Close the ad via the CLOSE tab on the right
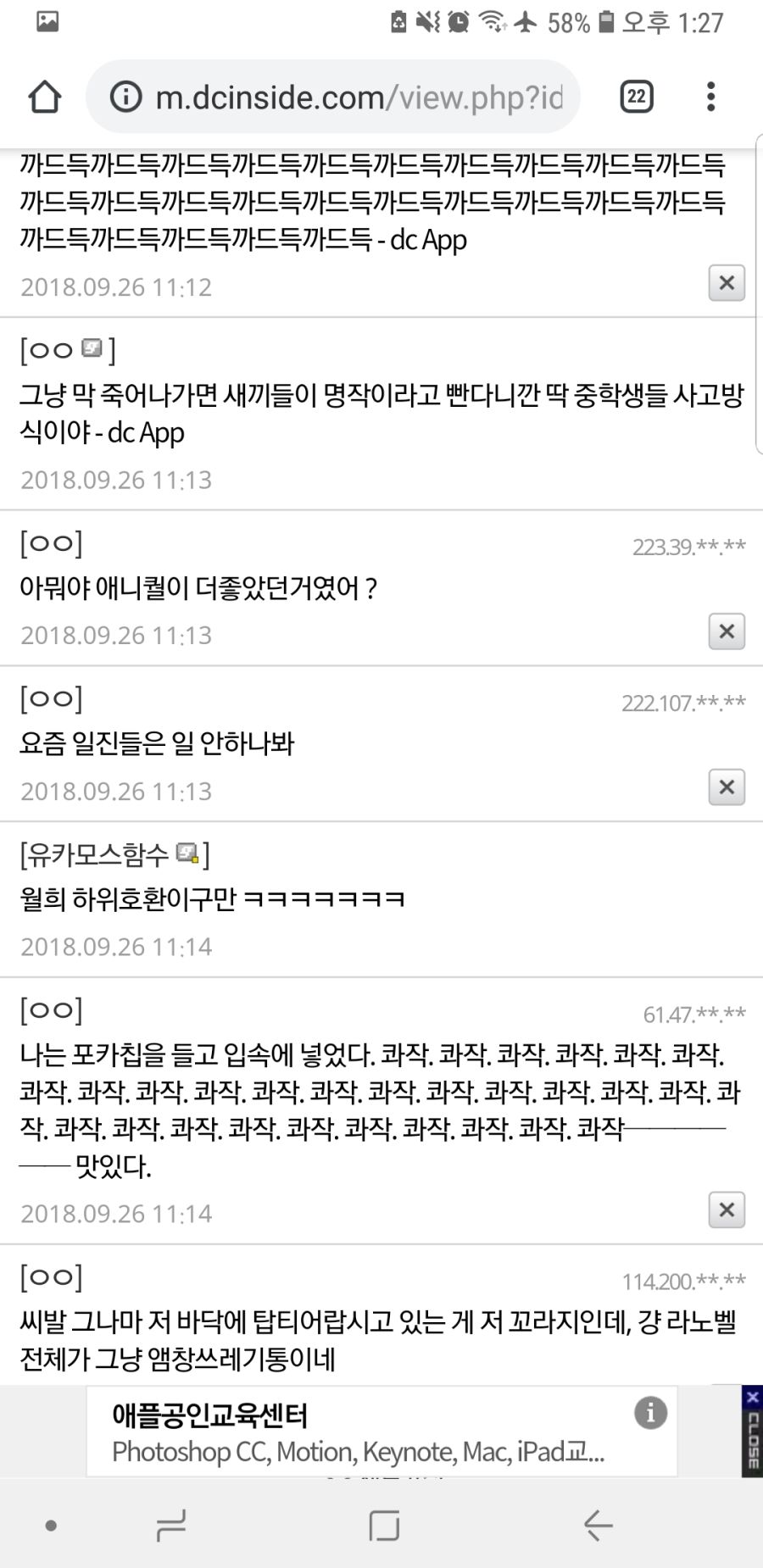The height and width of the screenshot is (1568, 763). click(x=753, y=1431)
